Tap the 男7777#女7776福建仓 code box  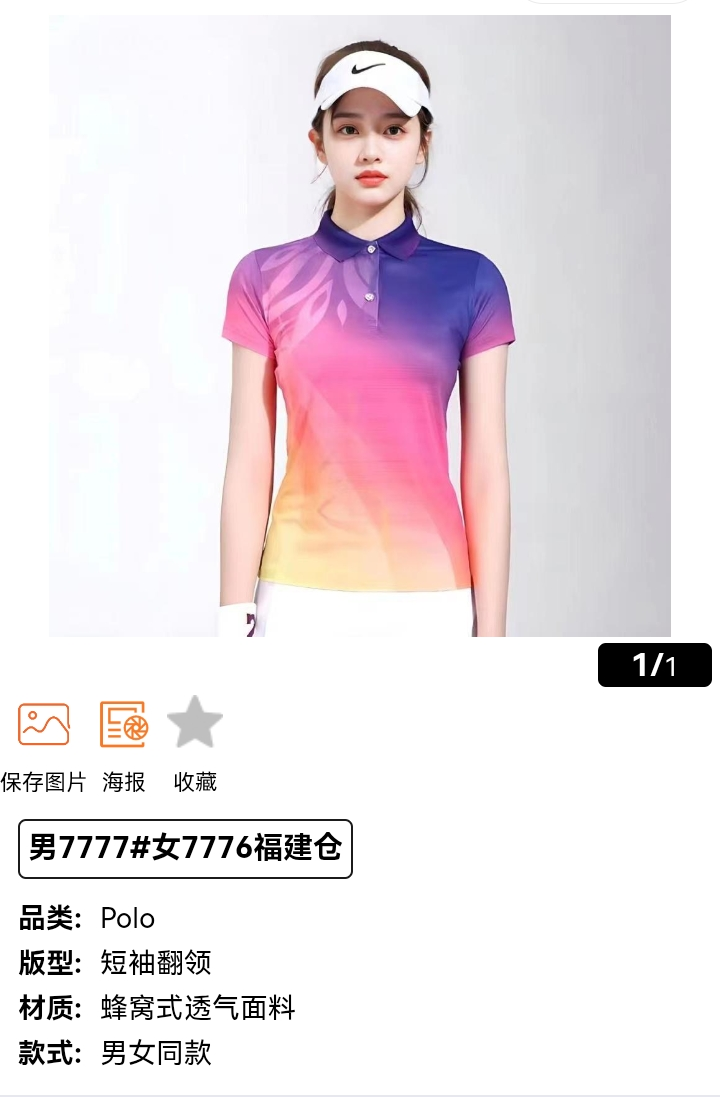point(185,849)
